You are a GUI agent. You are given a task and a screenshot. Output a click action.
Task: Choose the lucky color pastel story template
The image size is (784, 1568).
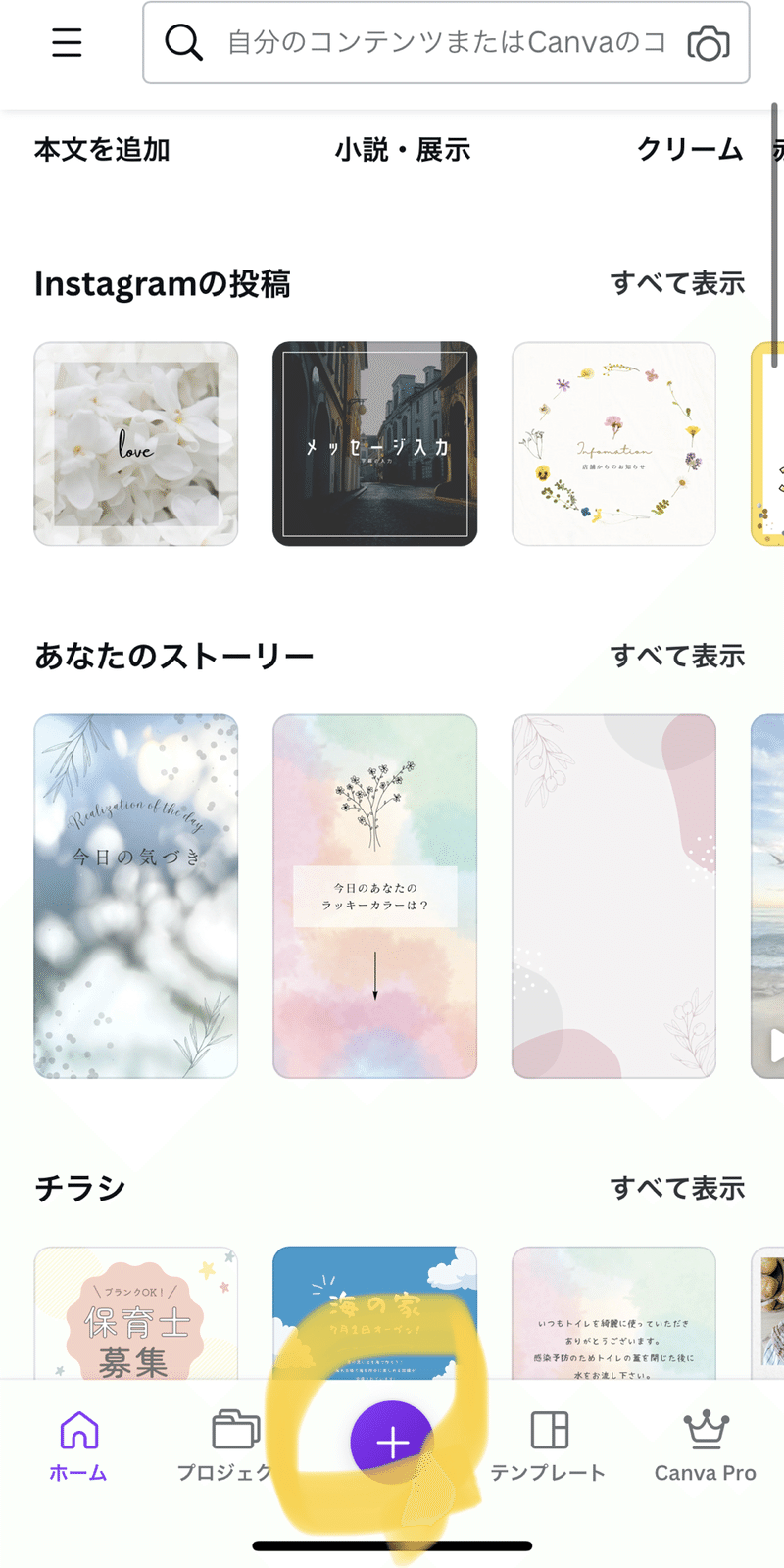374,896
